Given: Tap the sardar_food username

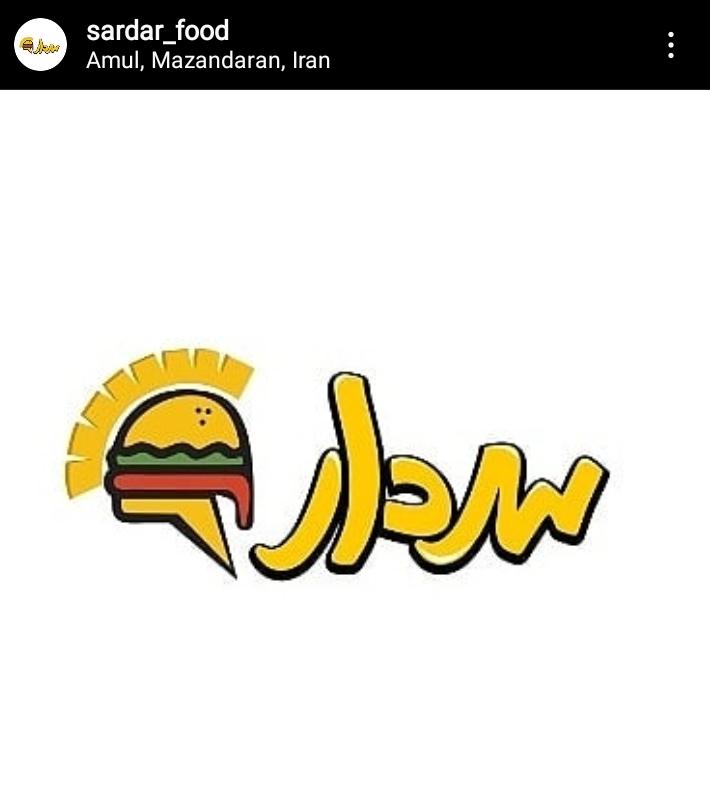Looking at the screenshot, I should point(157,31).
